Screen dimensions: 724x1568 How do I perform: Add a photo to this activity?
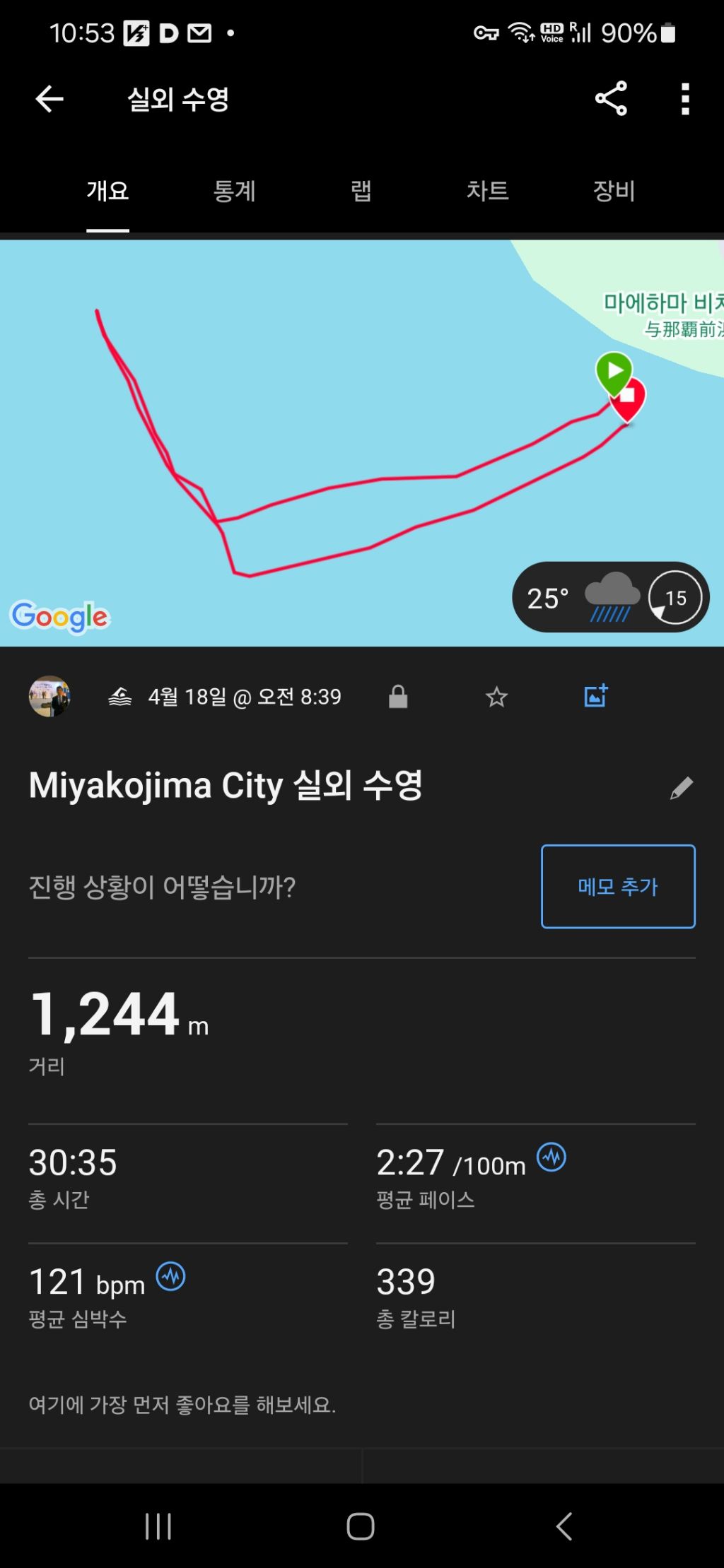(x=595, y=696)
